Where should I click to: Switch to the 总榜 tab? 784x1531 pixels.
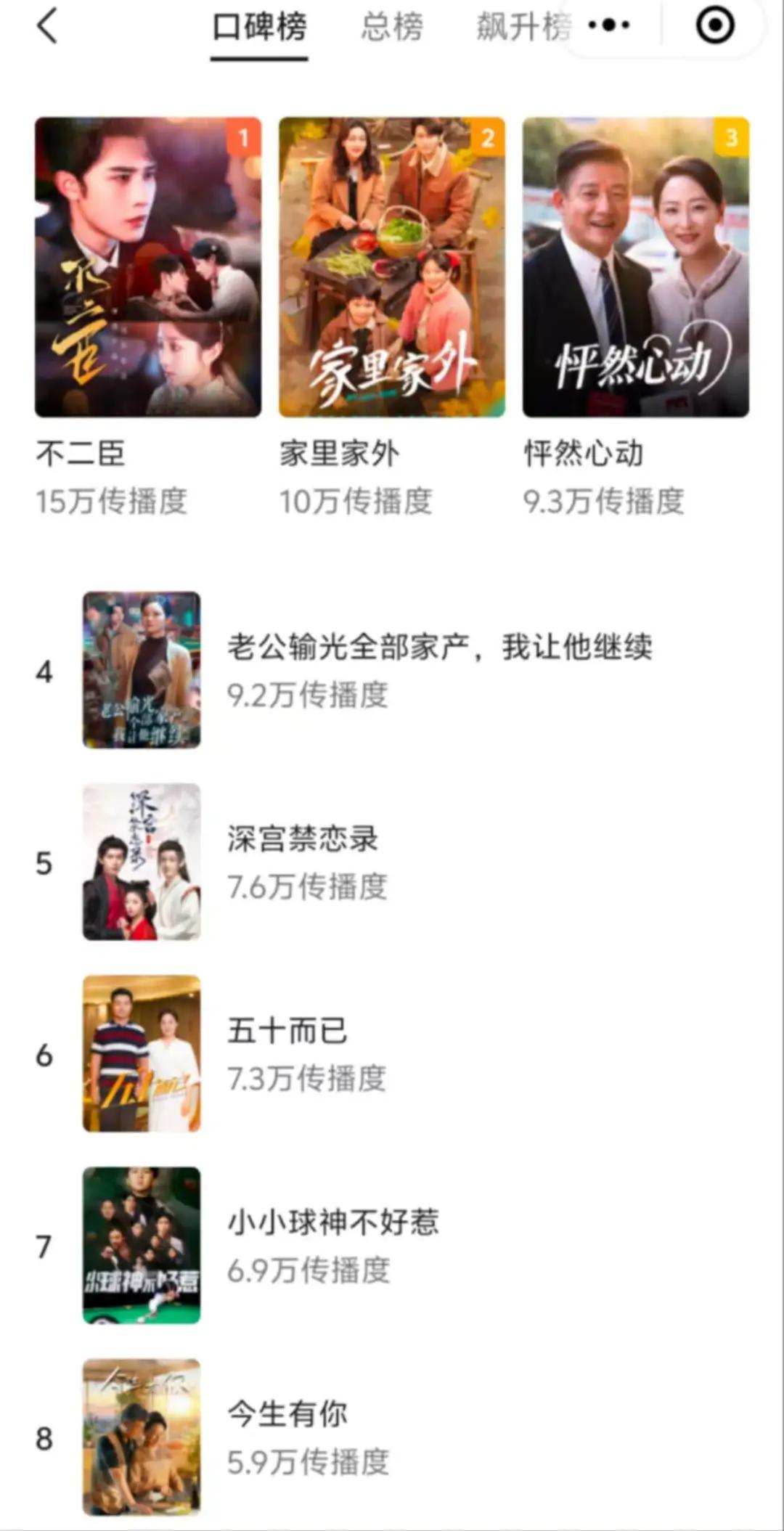coord(392,28)
